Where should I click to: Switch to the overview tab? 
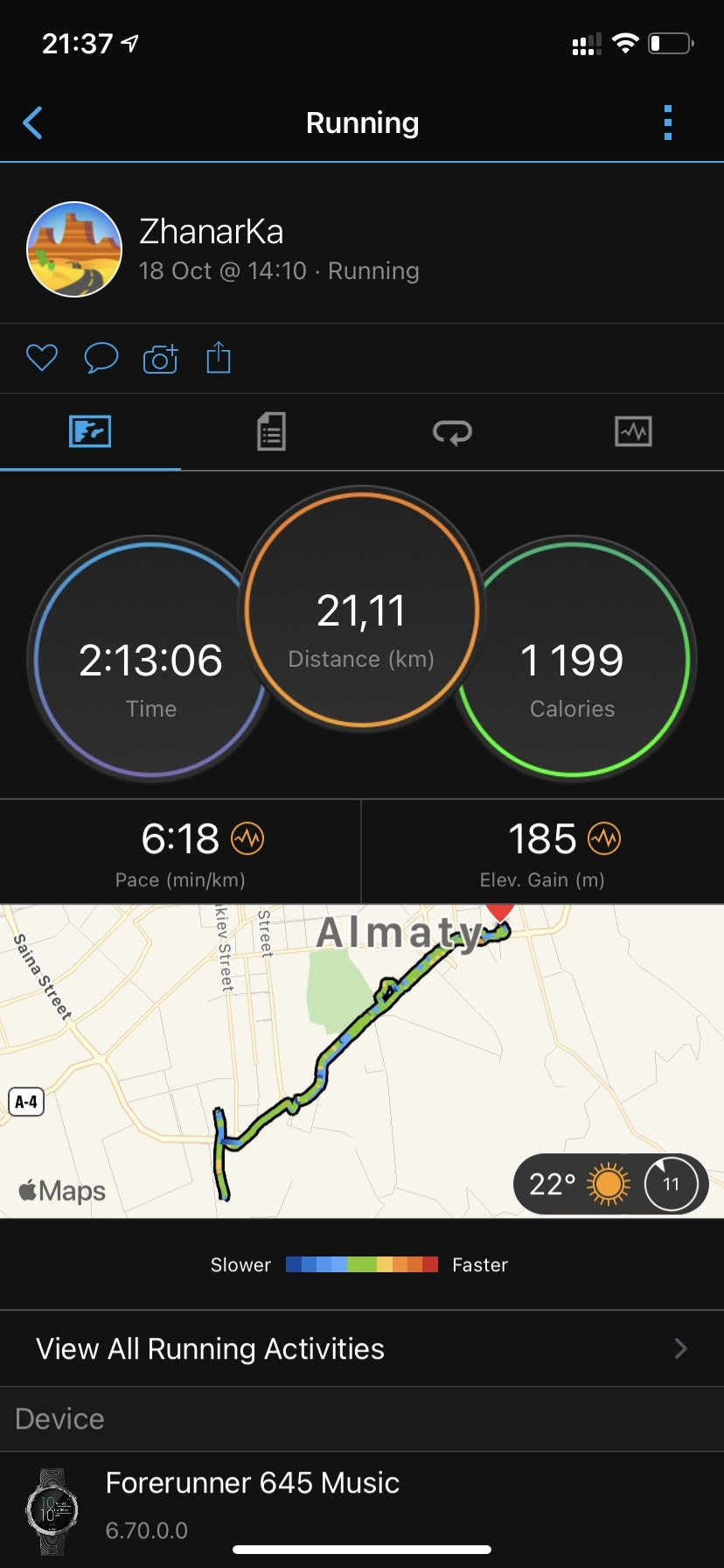[x=90, y=431]
